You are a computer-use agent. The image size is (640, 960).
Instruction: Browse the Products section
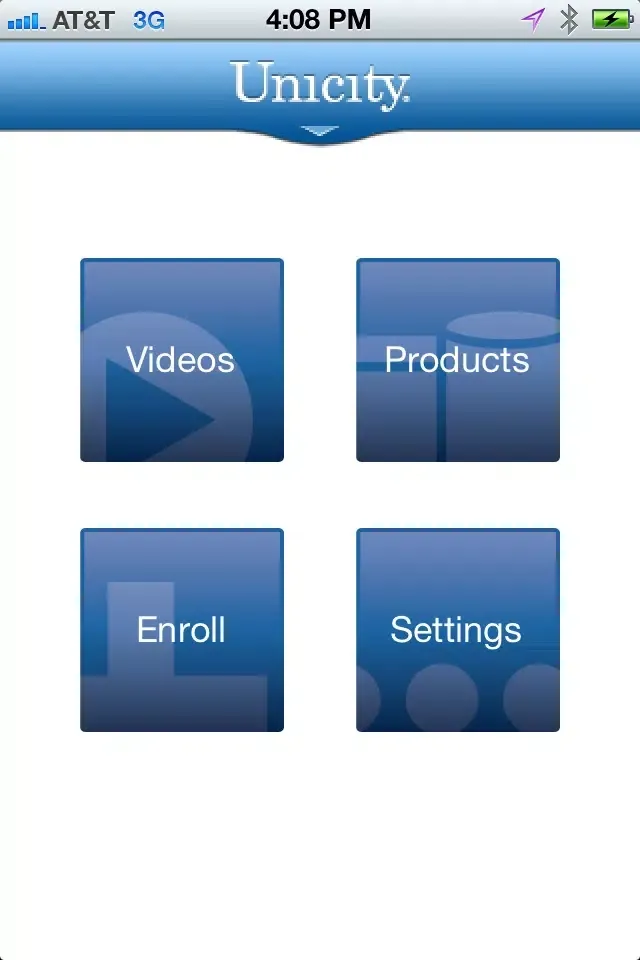pos(458,360)
